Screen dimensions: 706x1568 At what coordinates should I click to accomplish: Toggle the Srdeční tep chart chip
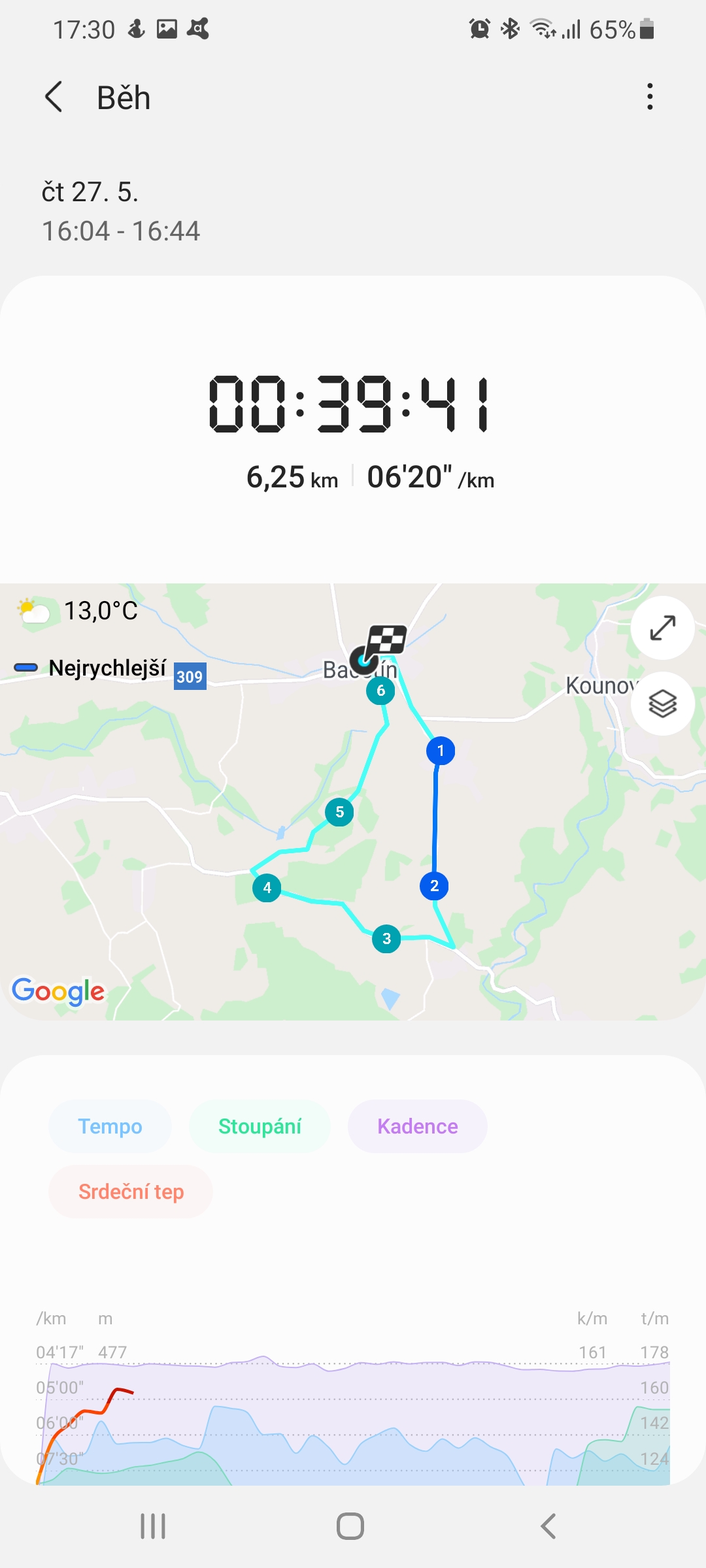[x=131, y=1192]
